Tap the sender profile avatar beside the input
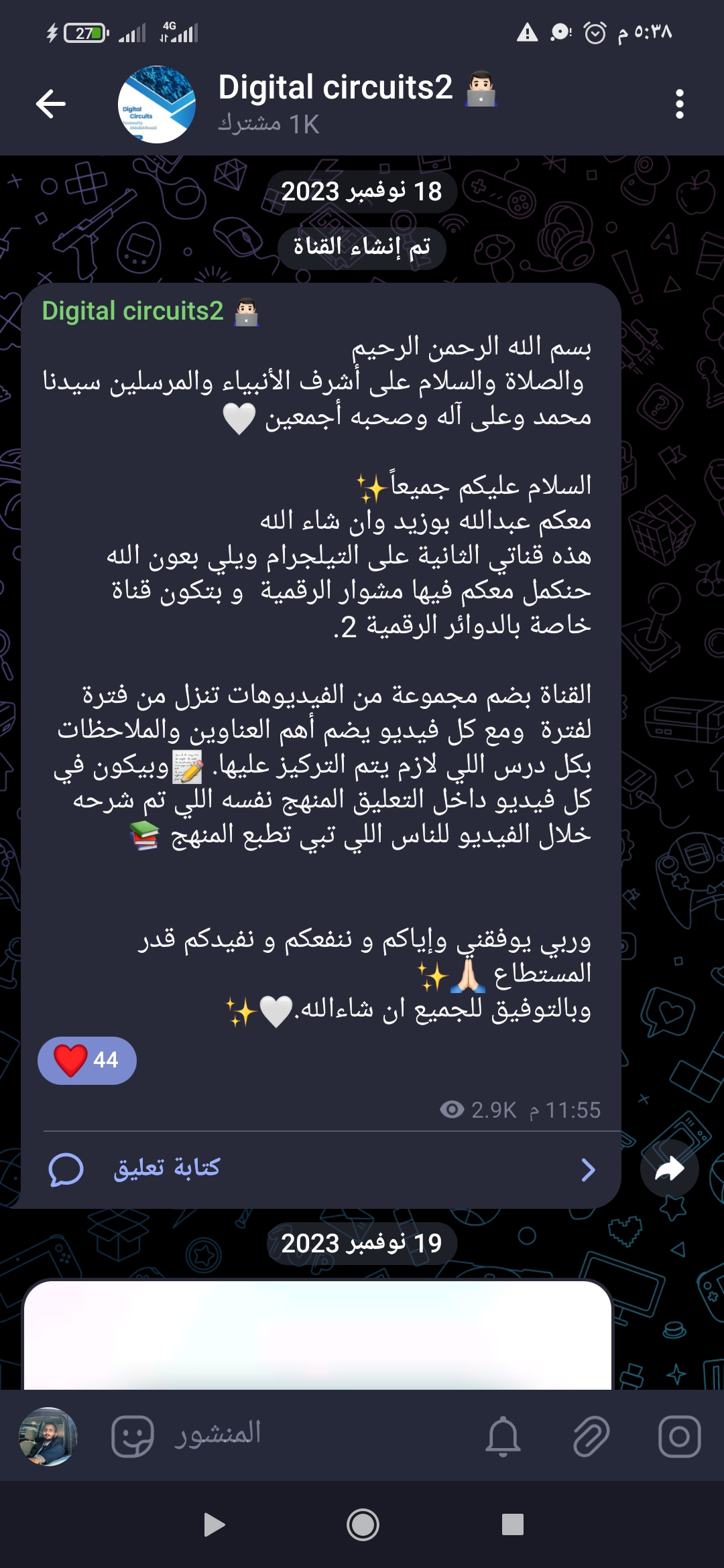The width and height of the screenshot is (724, 1568). (x=48, y=1436)
